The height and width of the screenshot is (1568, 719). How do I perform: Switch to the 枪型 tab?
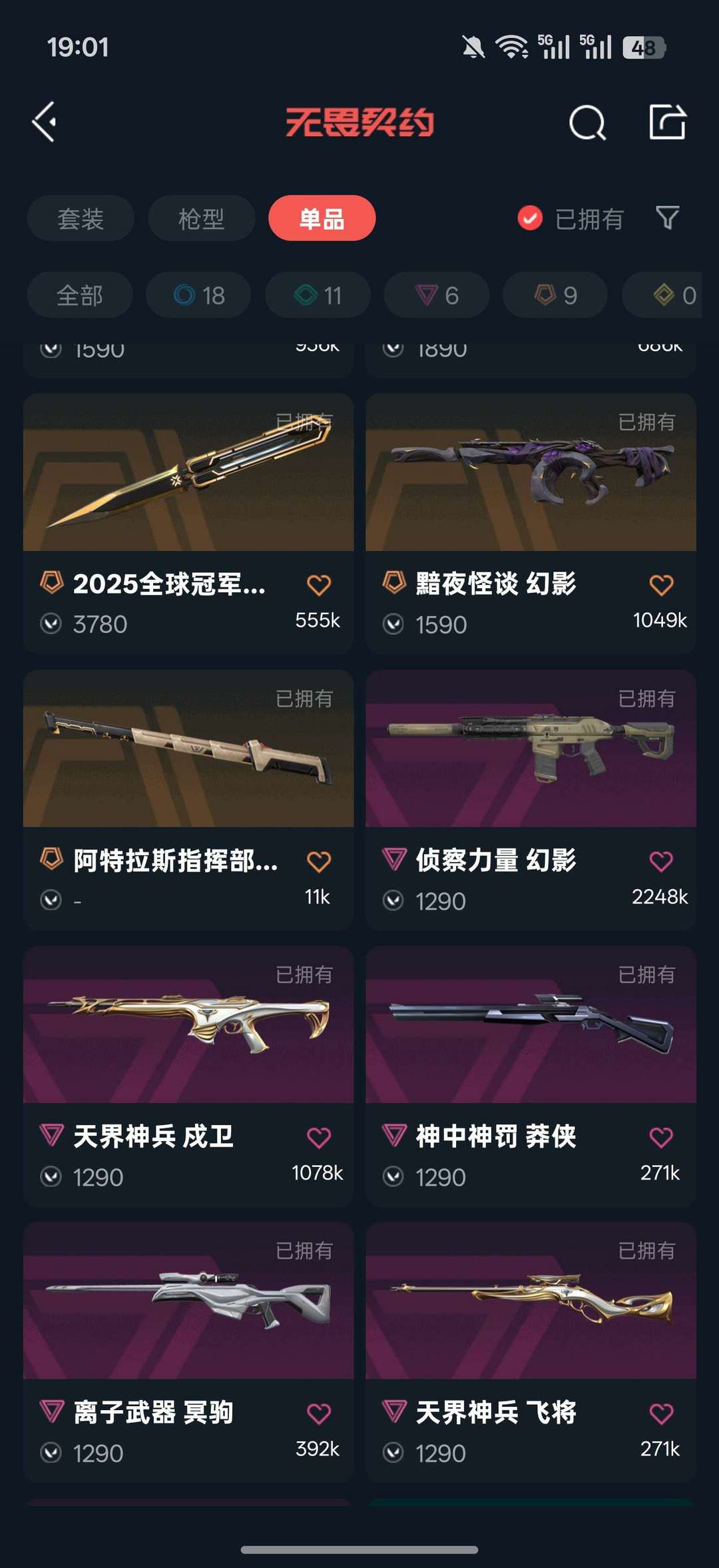201,218
